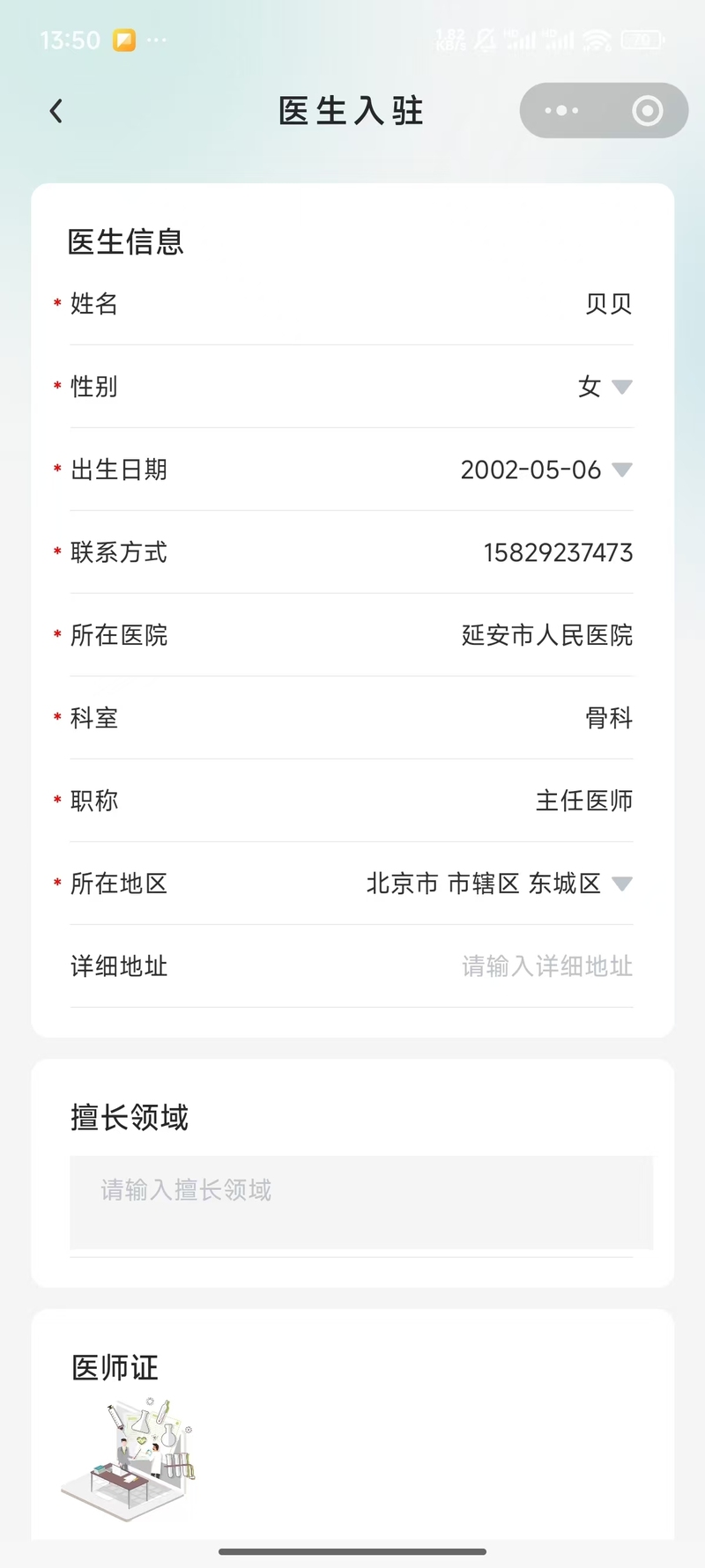Go back from 医生入驻 page

pyautogui.click(x=56, y=111)
